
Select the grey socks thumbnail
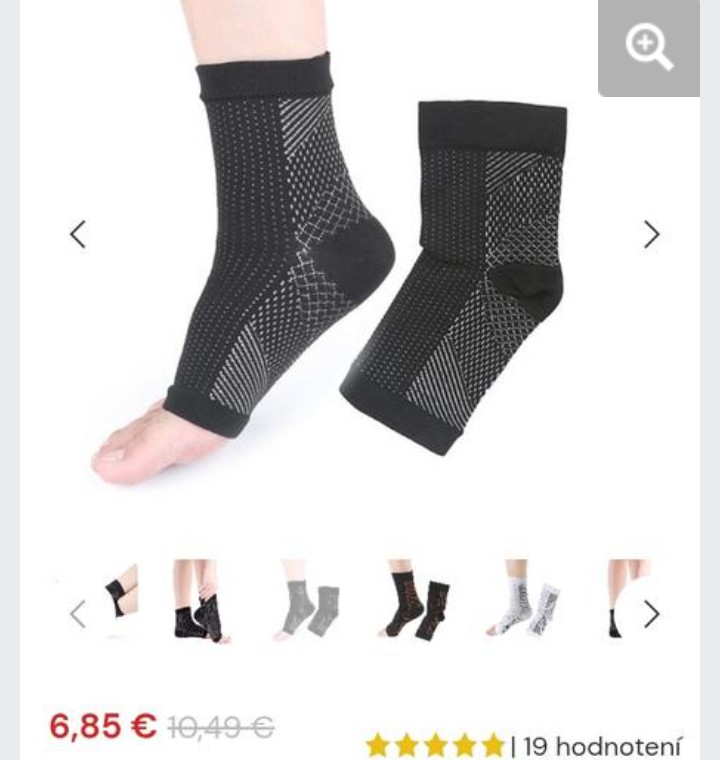pos(309,600)
